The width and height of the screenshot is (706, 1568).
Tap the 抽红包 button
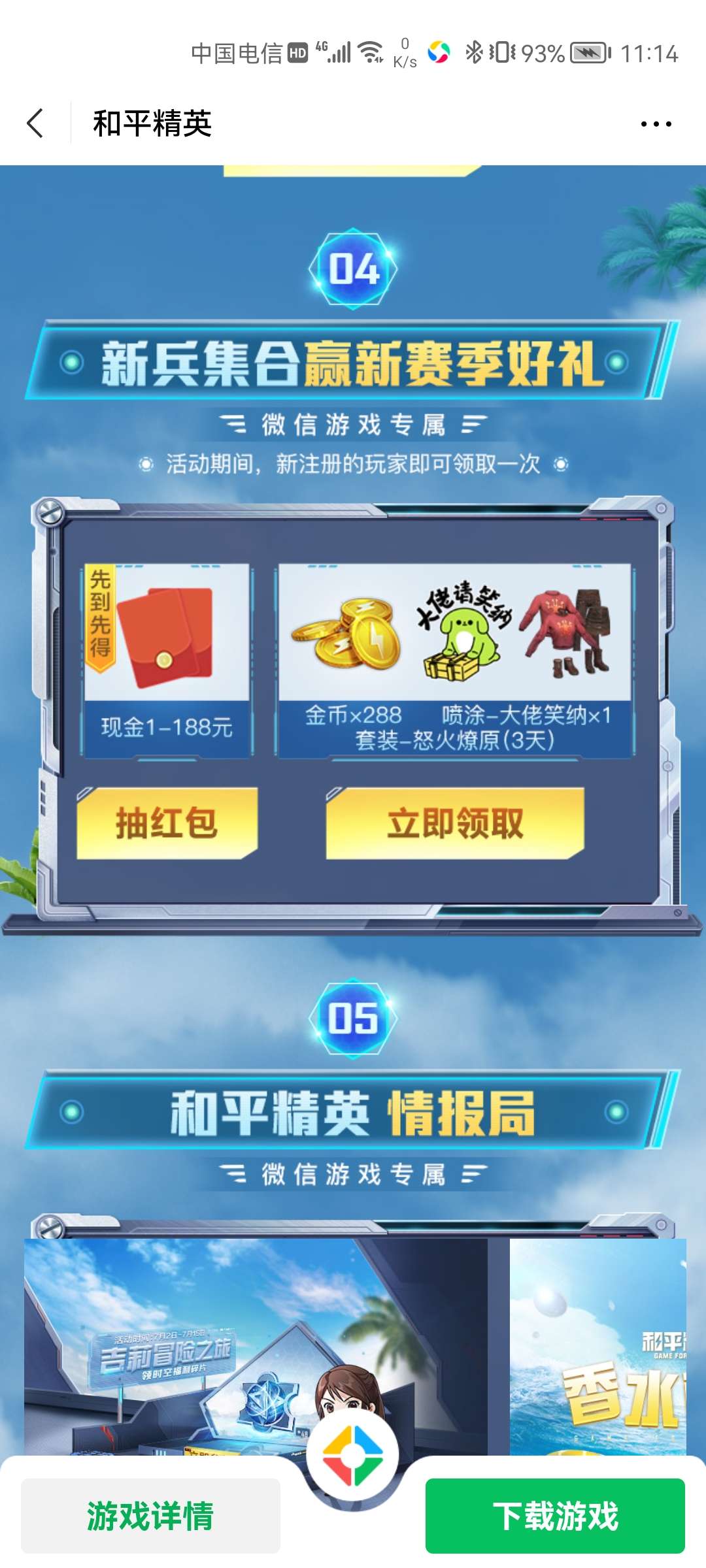point(167,823)
